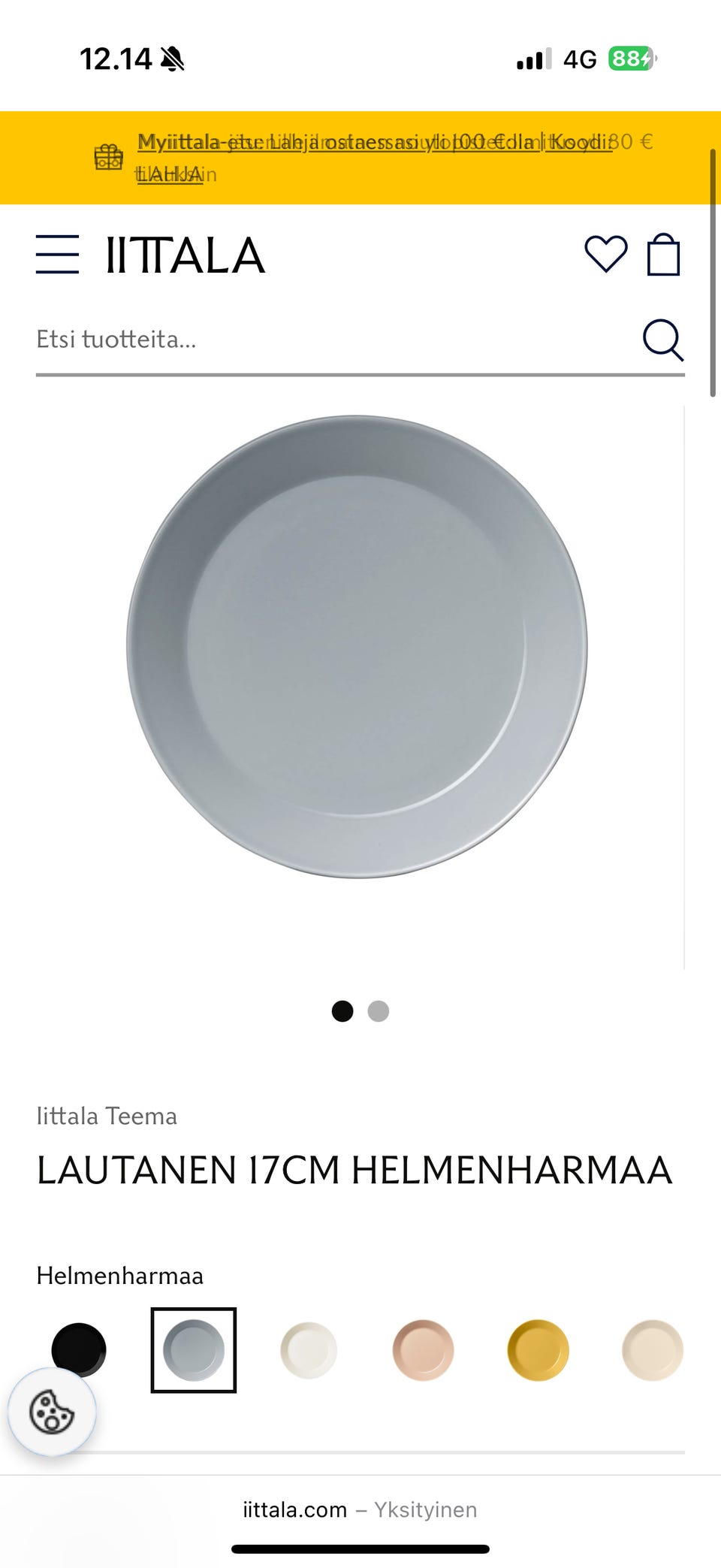Select the pearl grey plate color
Viewport: 721px width, 1568px height.
194,1350
